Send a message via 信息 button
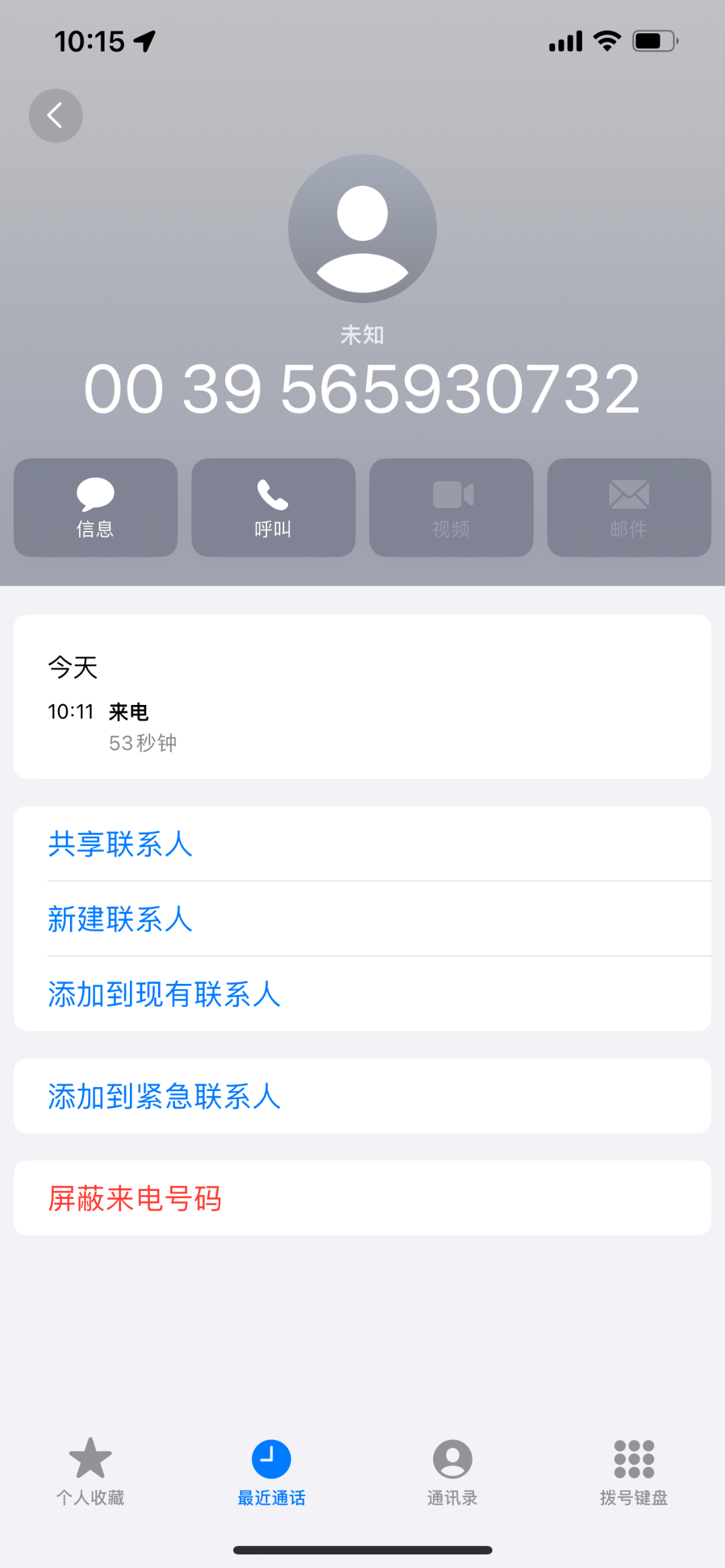The height and width of the screenshot is (1568, 725). tap(95, 508)
